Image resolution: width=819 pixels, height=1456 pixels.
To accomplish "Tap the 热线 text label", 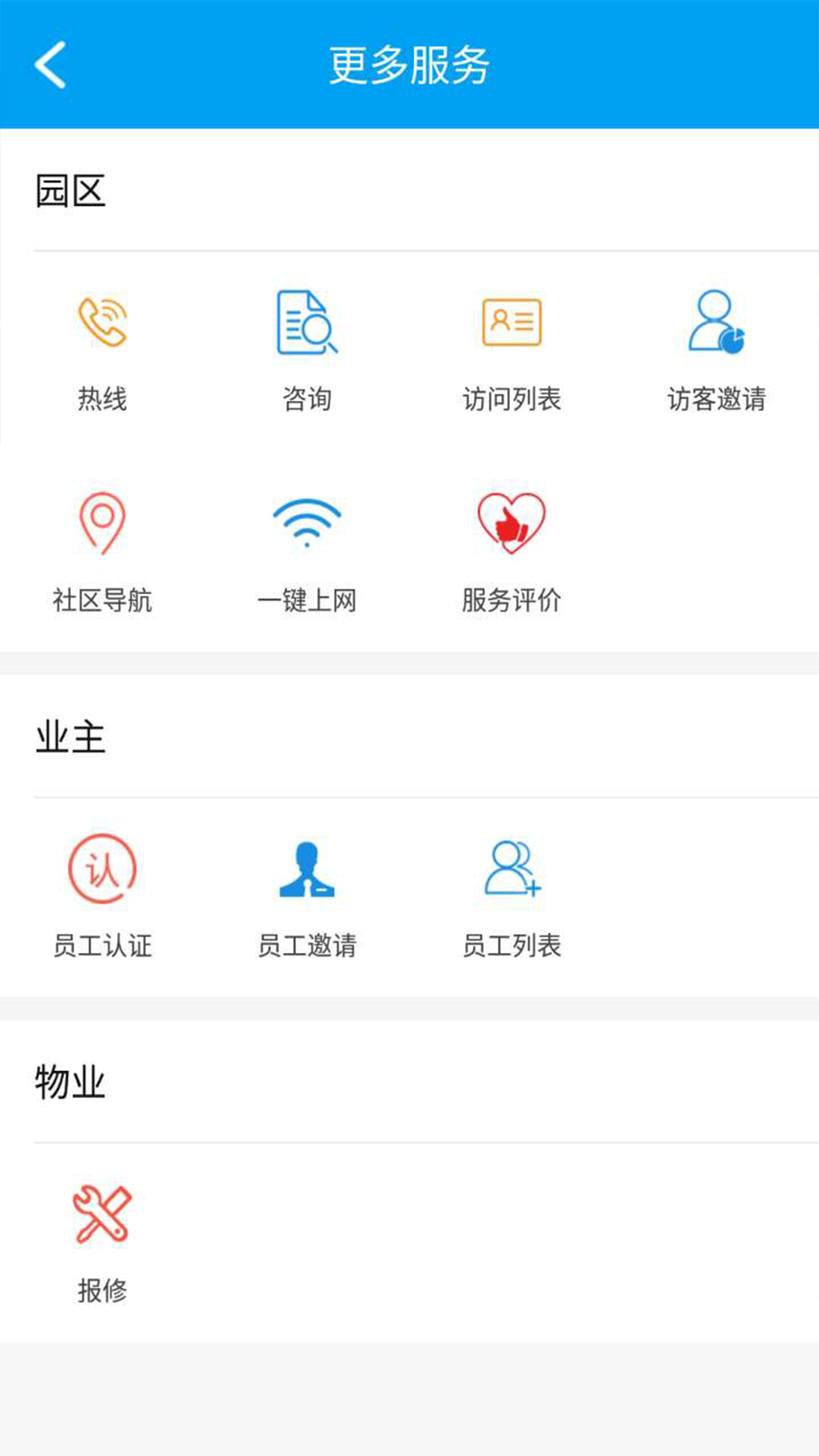I will (102, 397).
